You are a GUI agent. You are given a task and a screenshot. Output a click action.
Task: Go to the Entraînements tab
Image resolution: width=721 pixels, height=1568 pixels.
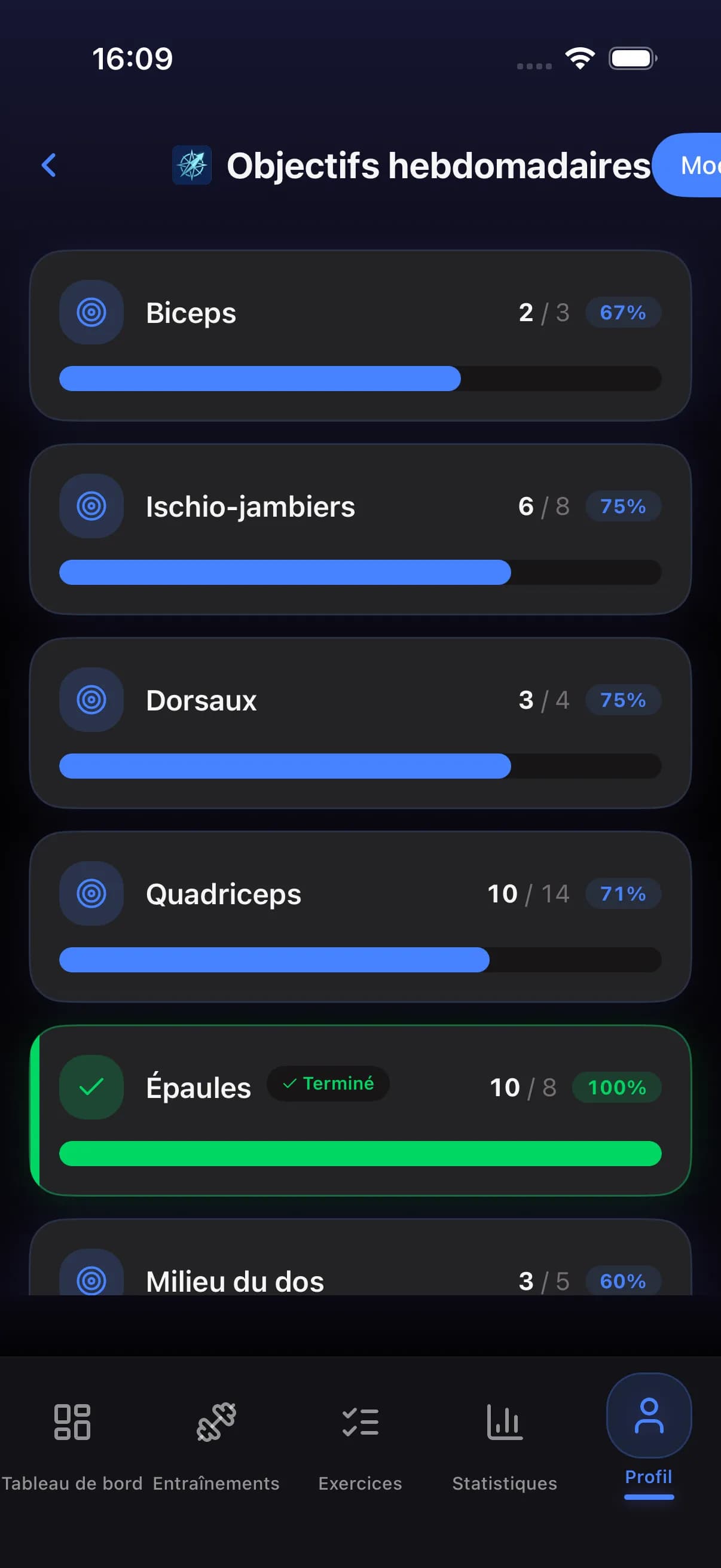tap(216, 1439)
